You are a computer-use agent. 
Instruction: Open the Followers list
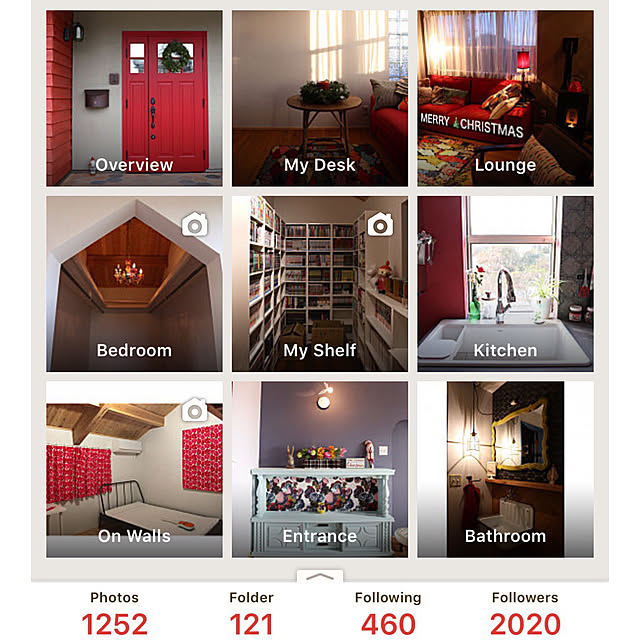click(525, 613)
